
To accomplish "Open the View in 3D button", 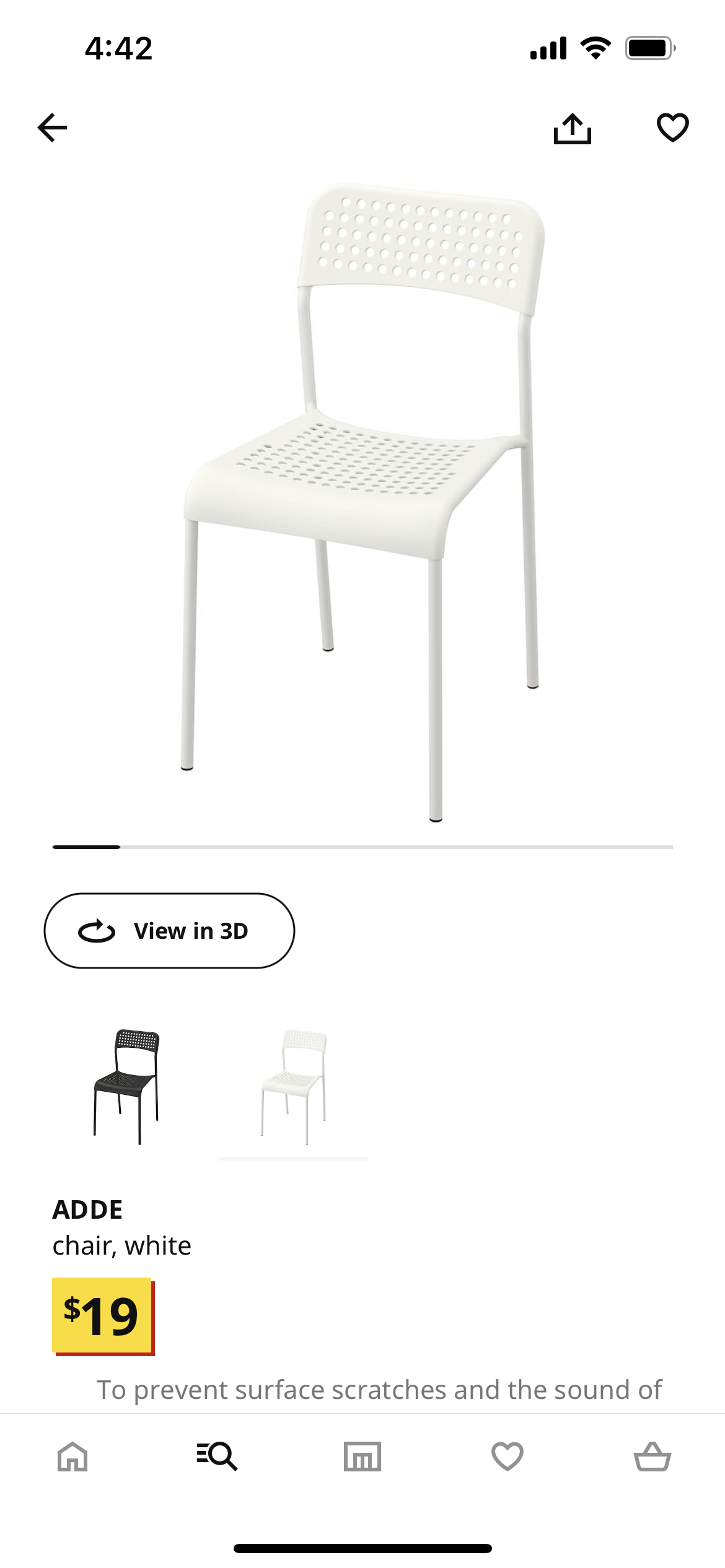I will click(169, 930).
